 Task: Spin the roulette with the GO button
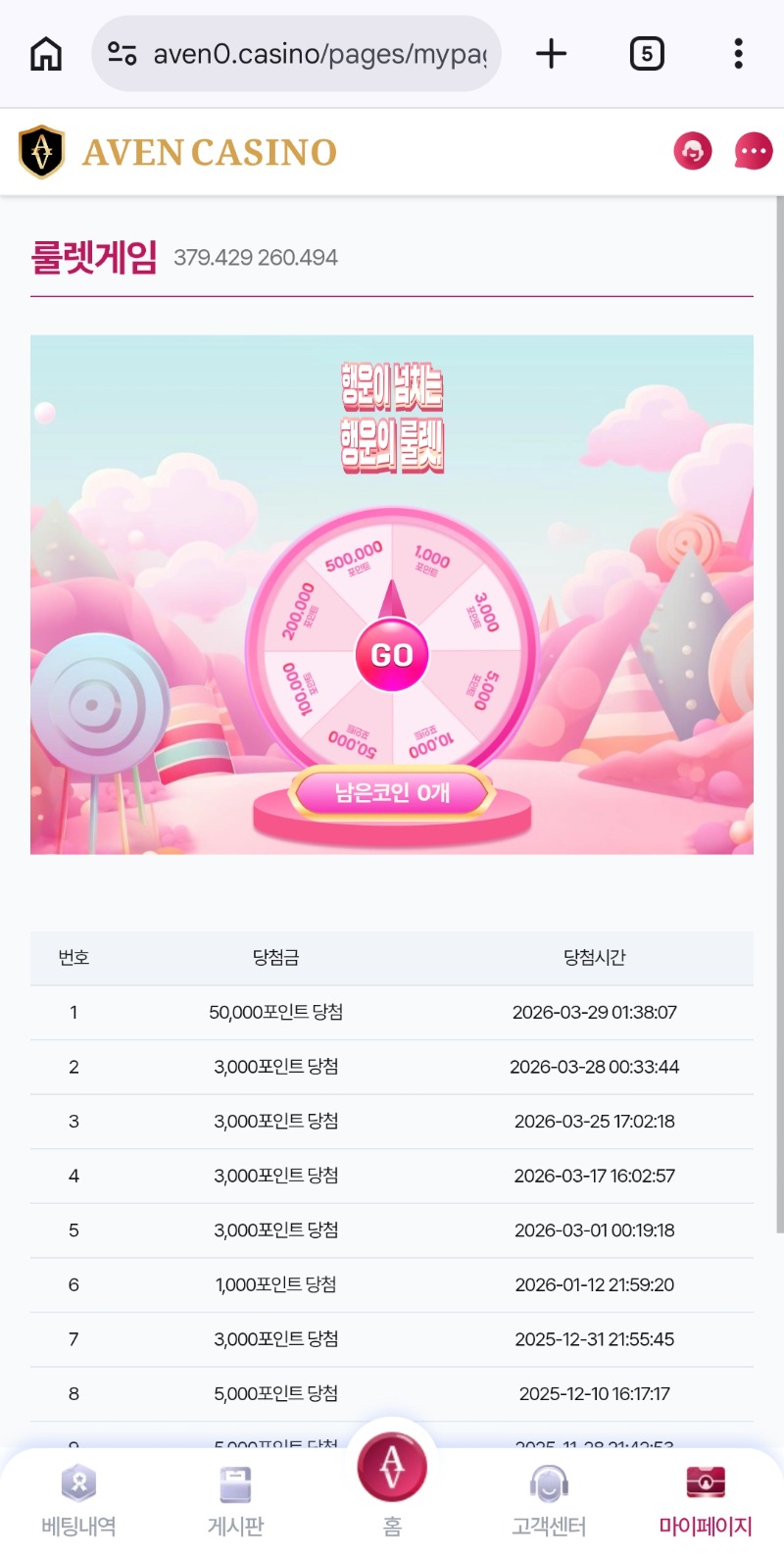[x=392, y=654]
